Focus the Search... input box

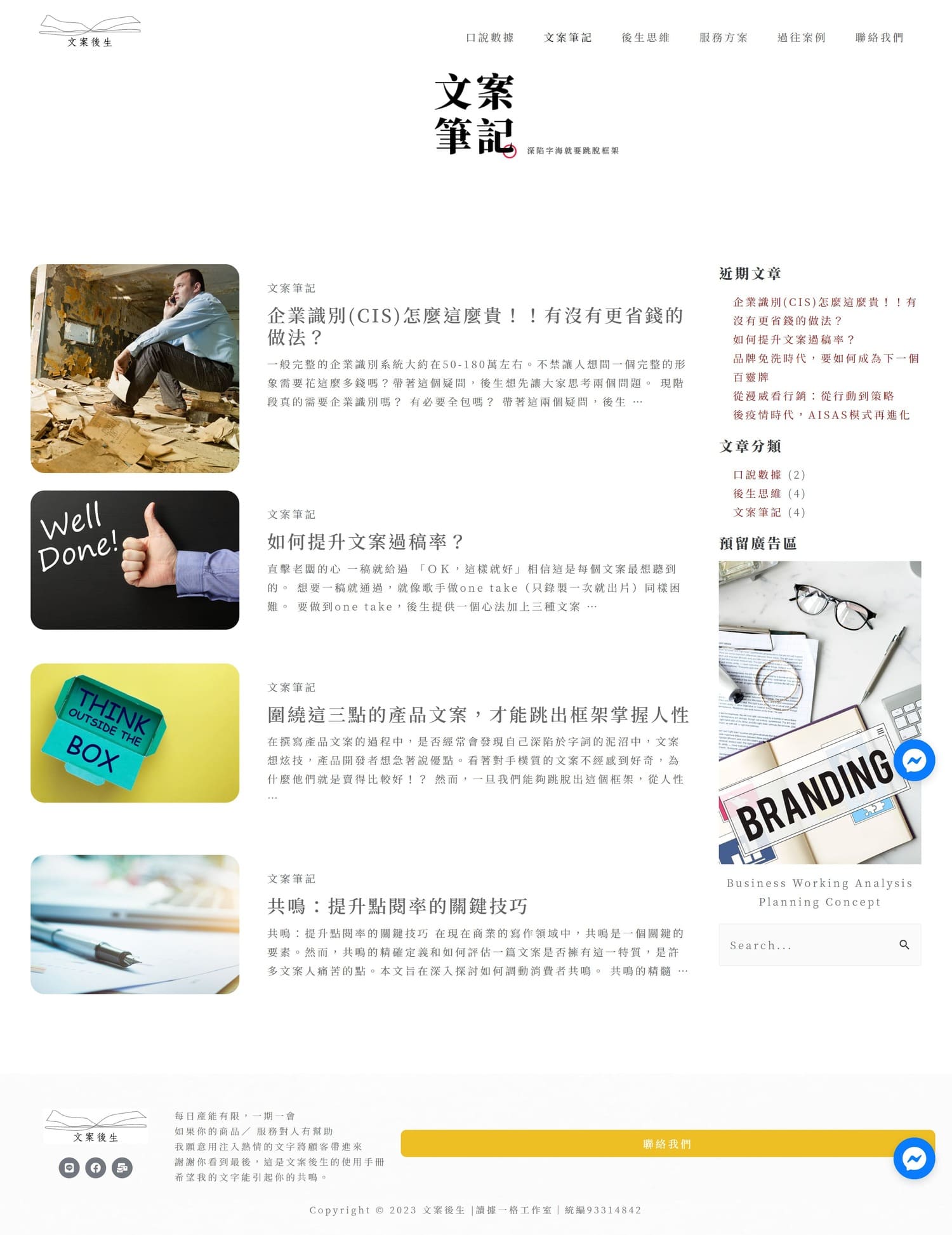pos(806,945)
